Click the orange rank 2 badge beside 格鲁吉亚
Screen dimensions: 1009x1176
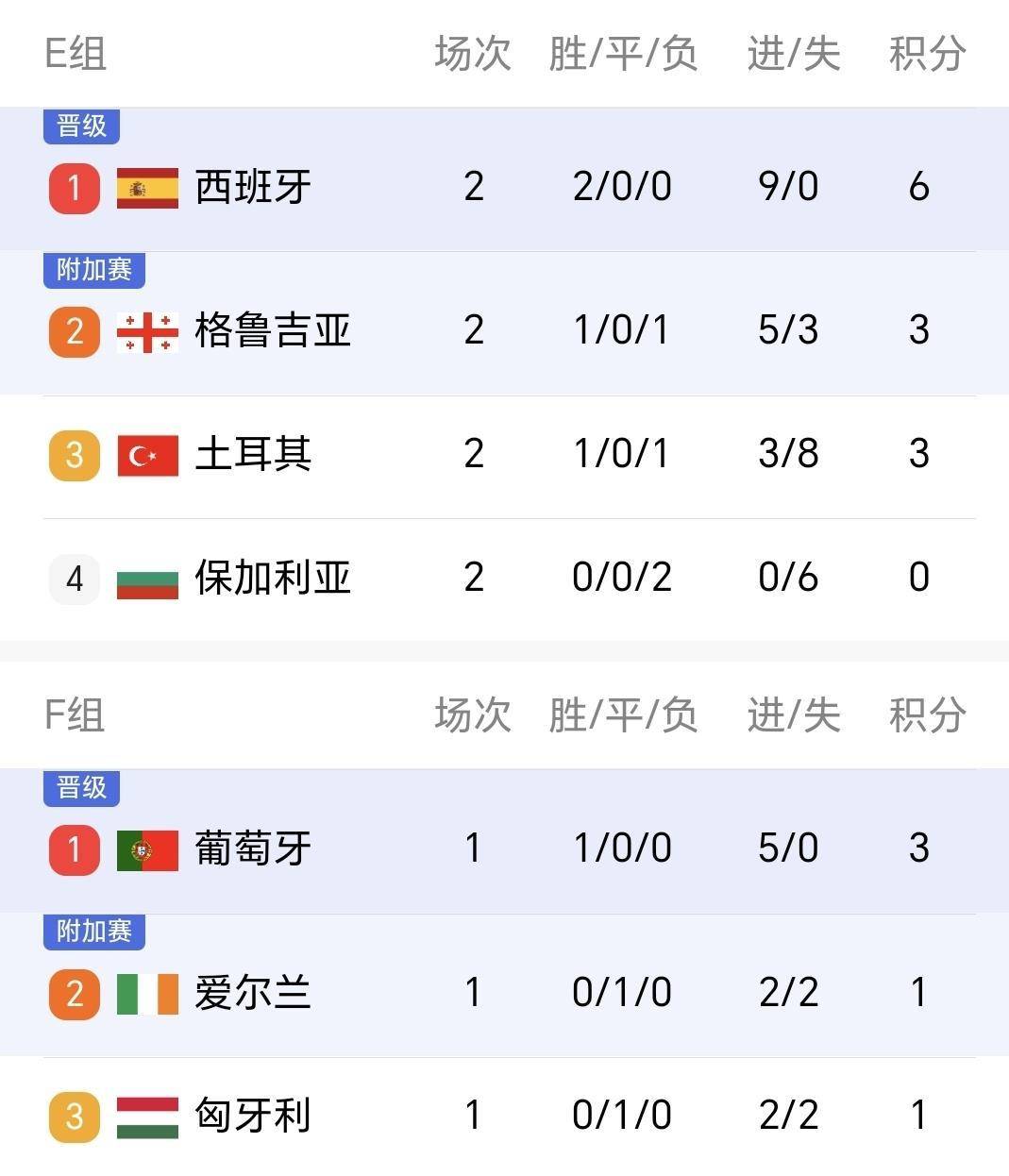[74, 329]
